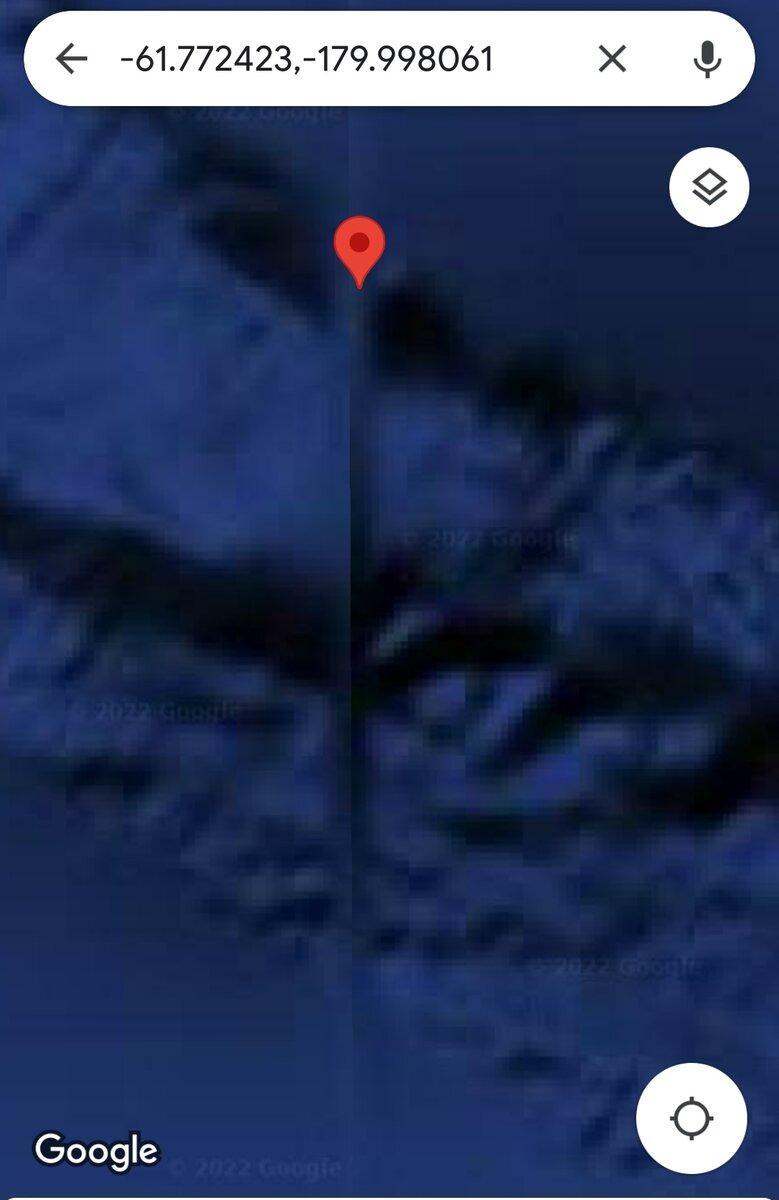This screenshot has width=779, height=1200.
Task: Start voice search with the microphone
Action: pyautogui.click(x=707, y=60)
